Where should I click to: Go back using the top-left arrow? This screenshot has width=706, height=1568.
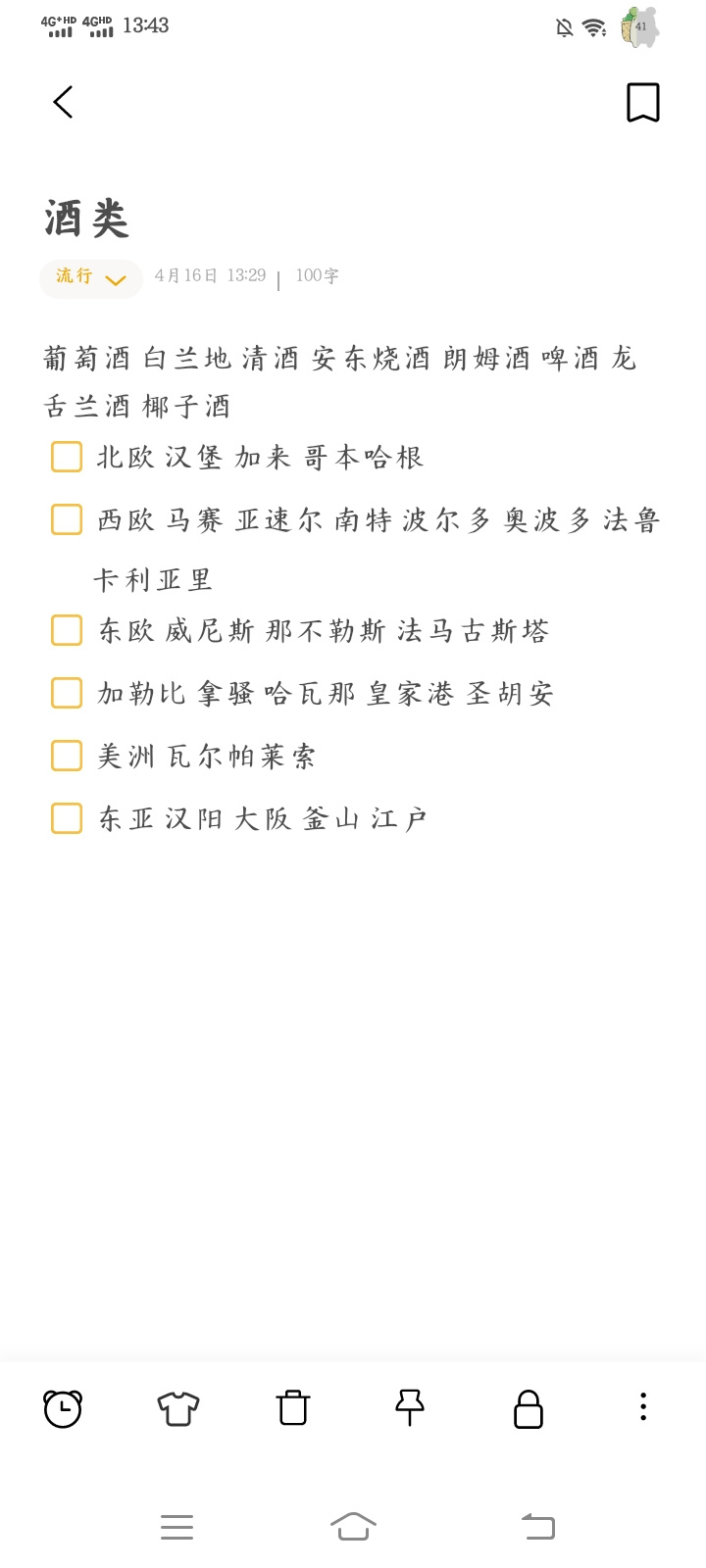pyautogui.click(x=63, y=102)
